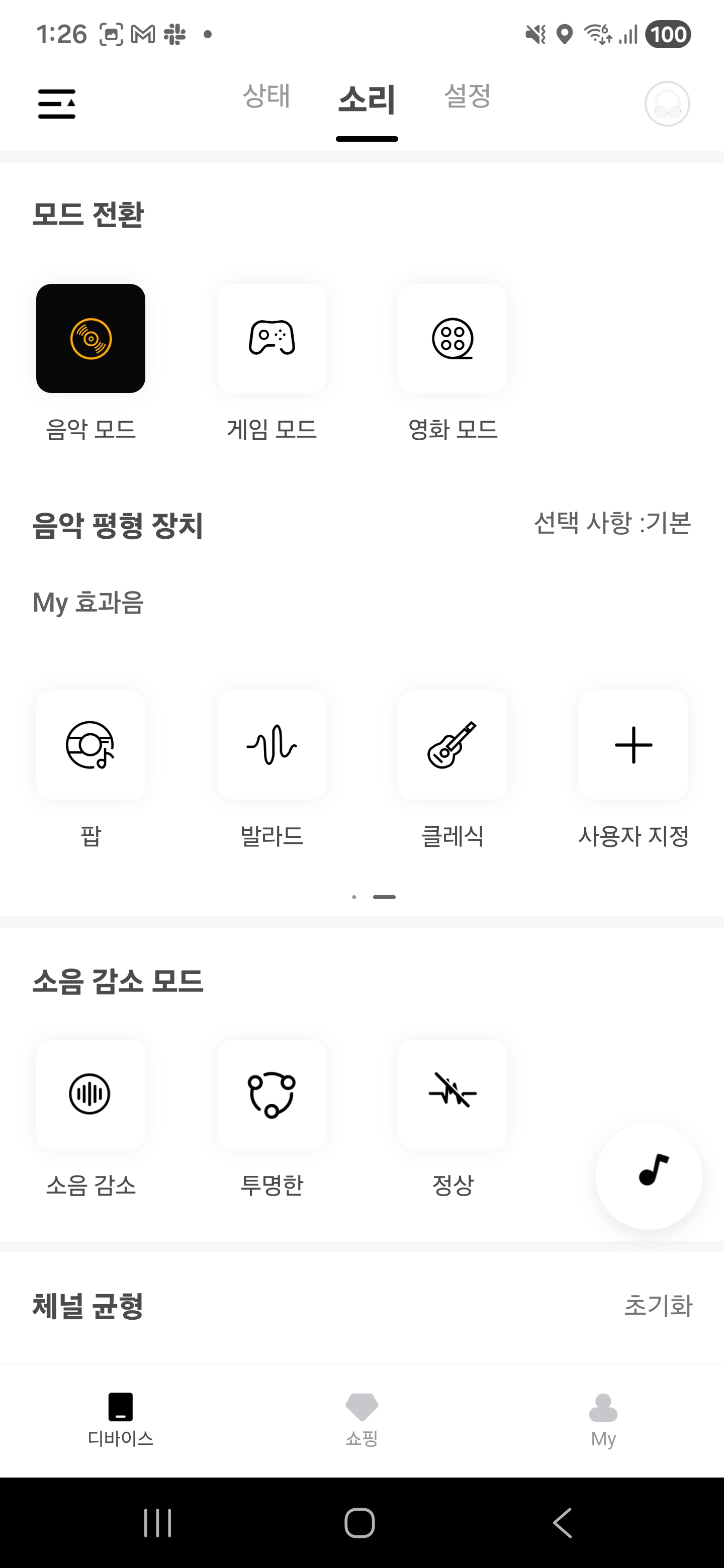
Task: Choose the 발라드 equalizer preset
Action: tap(271, 745)
